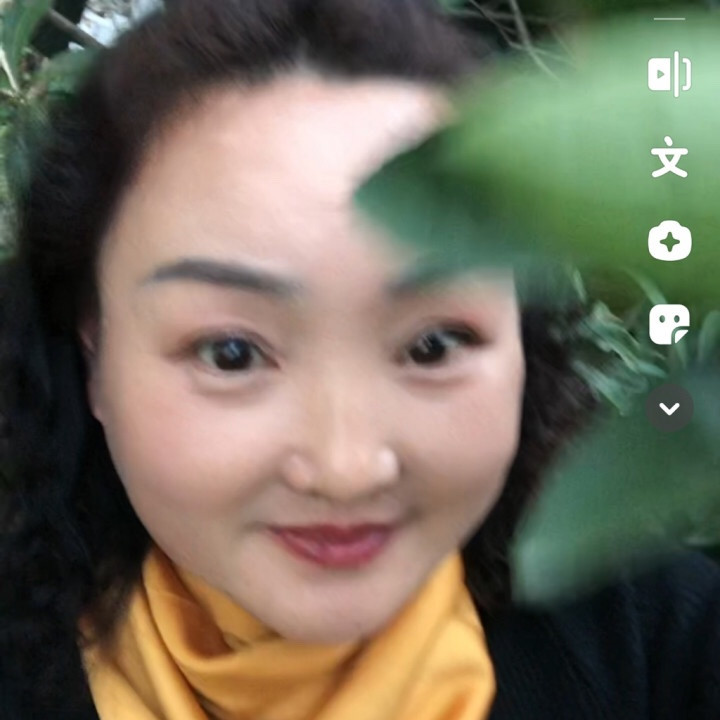Viewport: 720px width, 720px height.
Task: Expand more tools with the down chevron
Action: (x=669, y=408)
